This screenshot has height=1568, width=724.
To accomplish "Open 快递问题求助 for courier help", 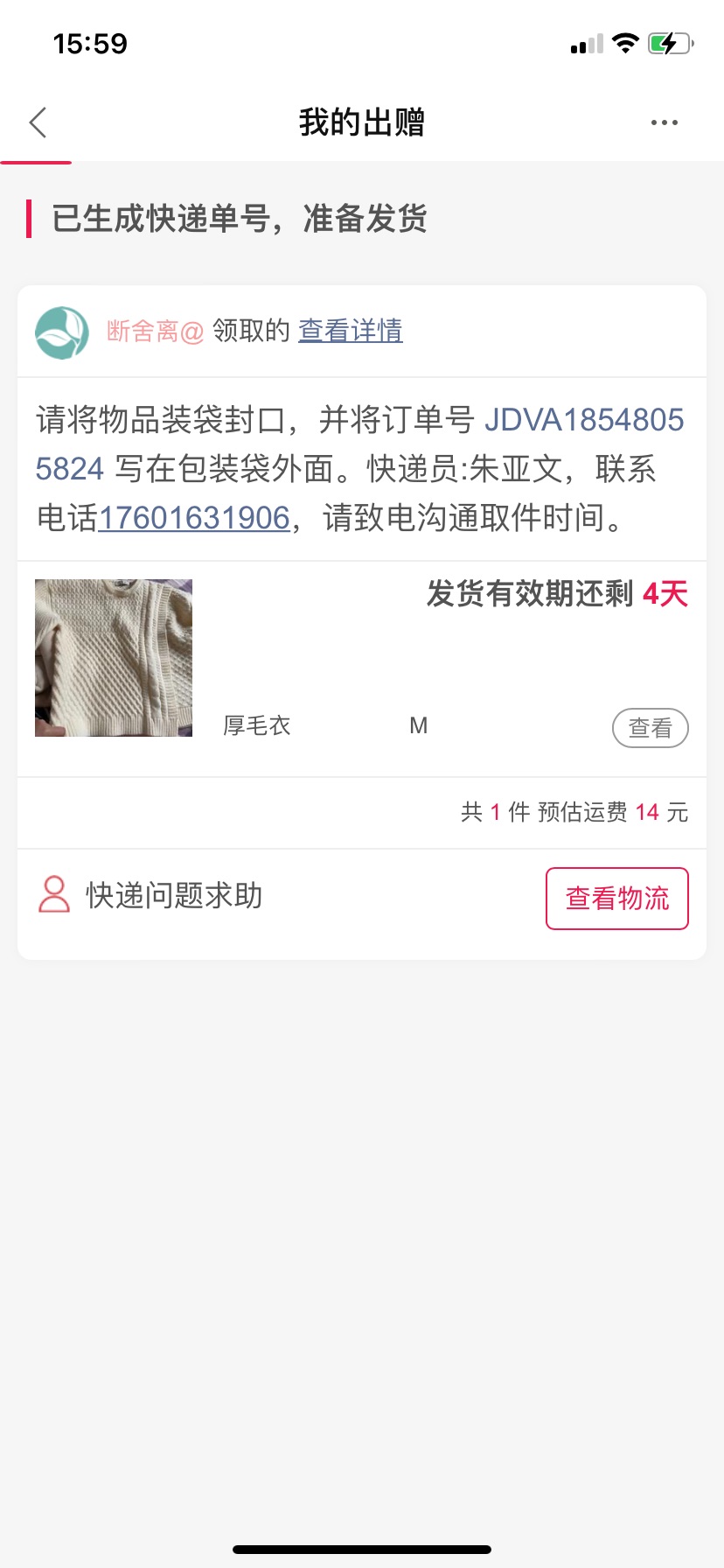I will (150, 895).
